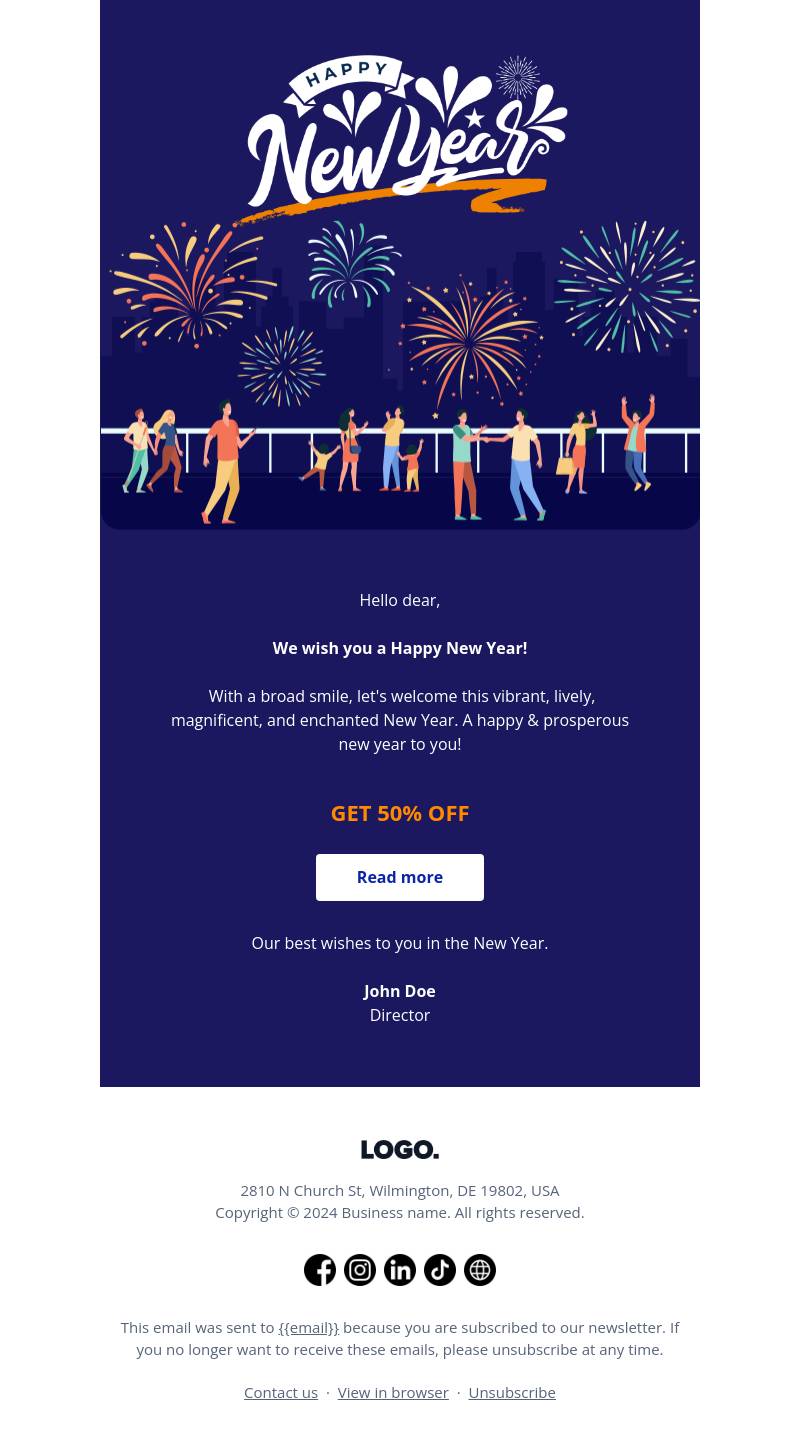The image size is (800, 1453).
Task: Open the LinkedIn social icon
Action: pyautogui.click(x=400, y=1270)
